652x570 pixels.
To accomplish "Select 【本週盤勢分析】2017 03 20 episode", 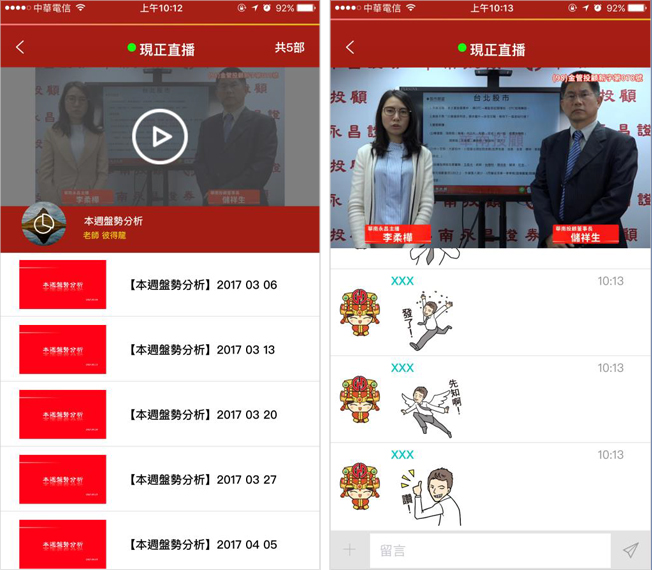I will pyautogui.click(x=201, y=415).
